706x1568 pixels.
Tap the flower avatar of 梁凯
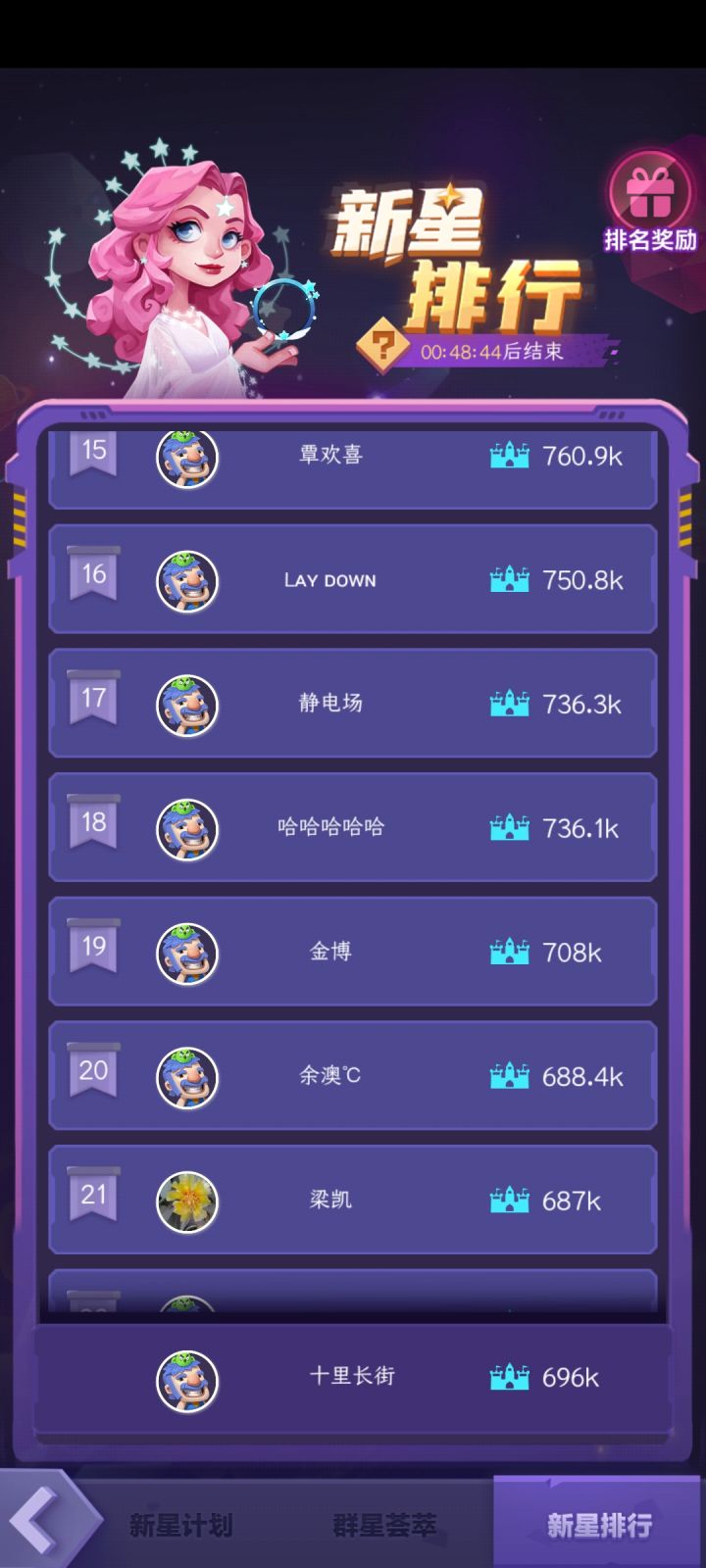click(x=187, y=1198)
